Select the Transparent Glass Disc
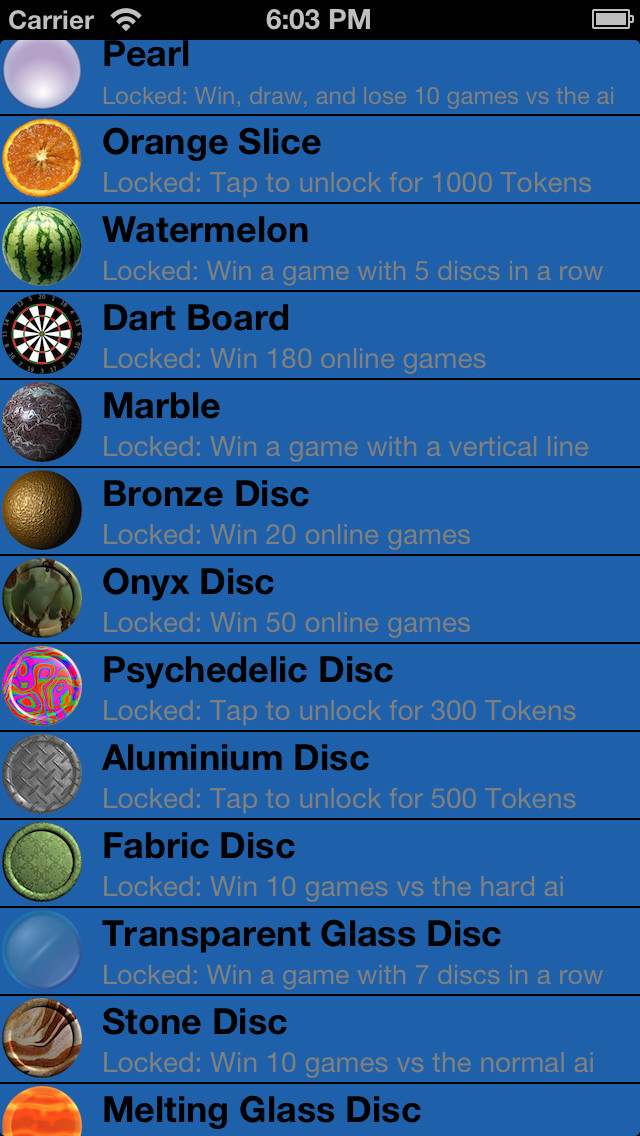The width and height of the screenshot is (640, 1136). click(x=320, y=951)
